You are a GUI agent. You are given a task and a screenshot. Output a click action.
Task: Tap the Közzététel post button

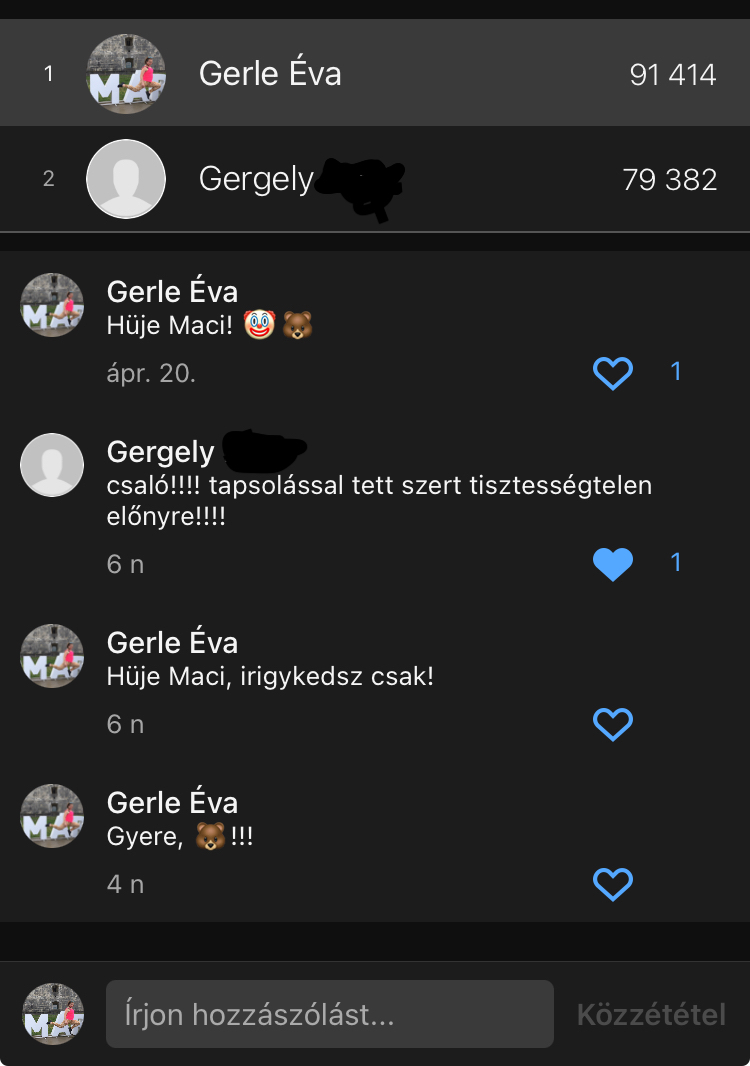[x=651, y=1015]
